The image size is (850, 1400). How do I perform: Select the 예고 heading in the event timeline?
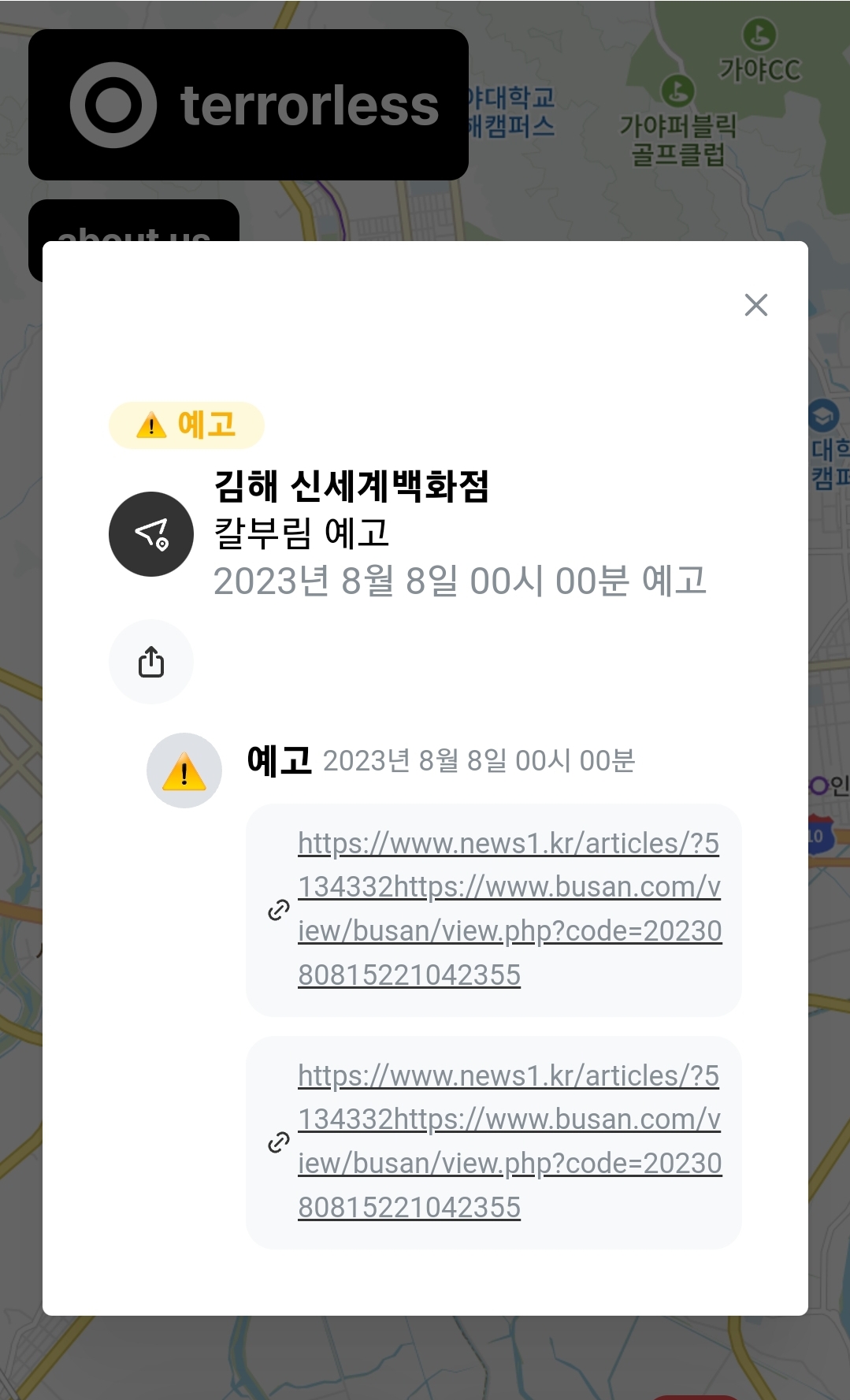[278, 762]
